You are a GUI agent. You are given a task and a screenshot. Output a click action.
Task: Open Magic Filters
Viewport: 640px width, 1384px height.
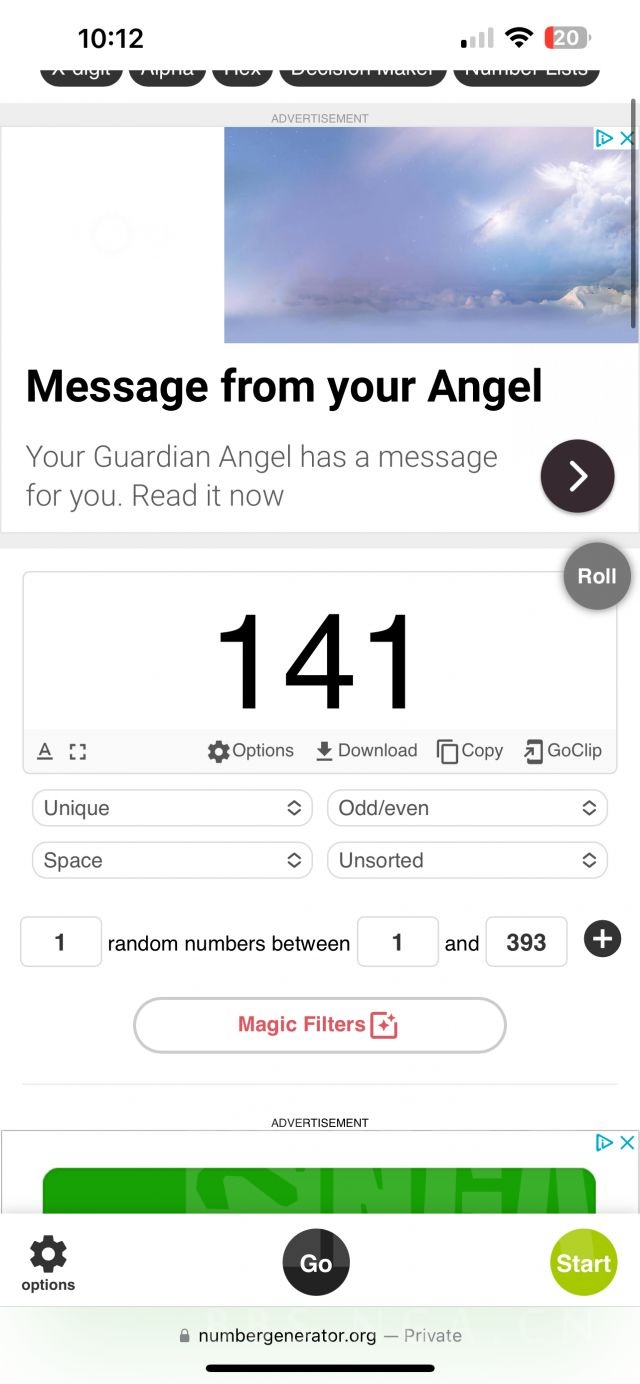(x=319, y=1025)
